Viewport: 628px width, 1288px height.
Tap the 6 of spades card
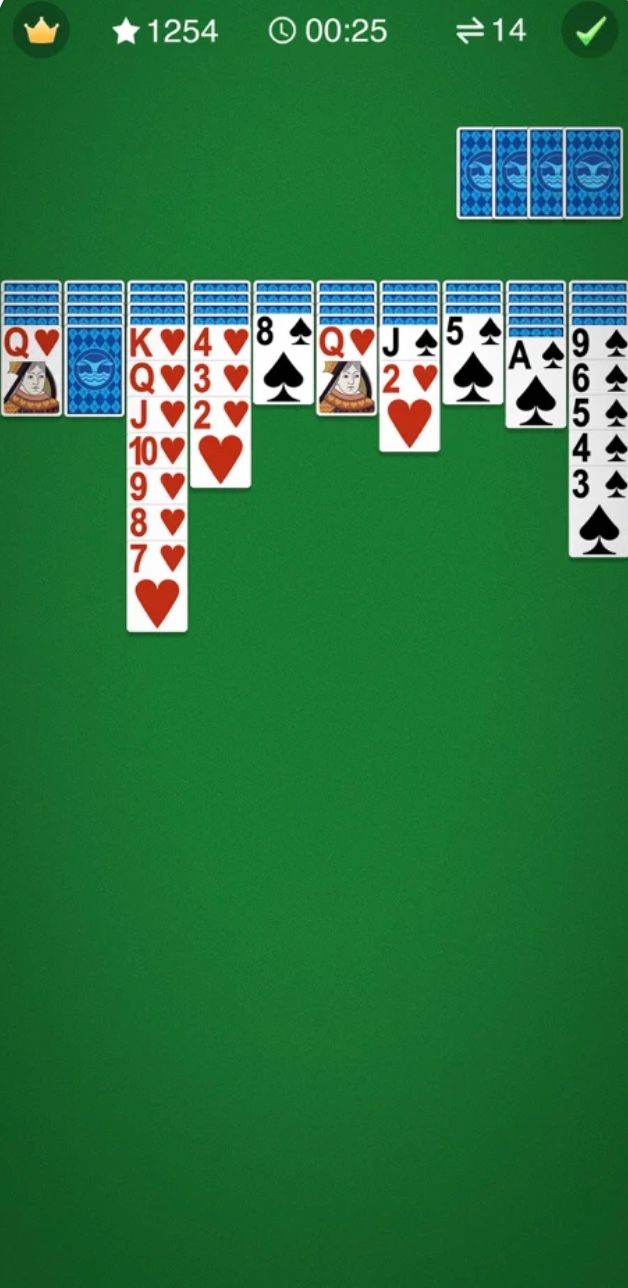(598, 378)
